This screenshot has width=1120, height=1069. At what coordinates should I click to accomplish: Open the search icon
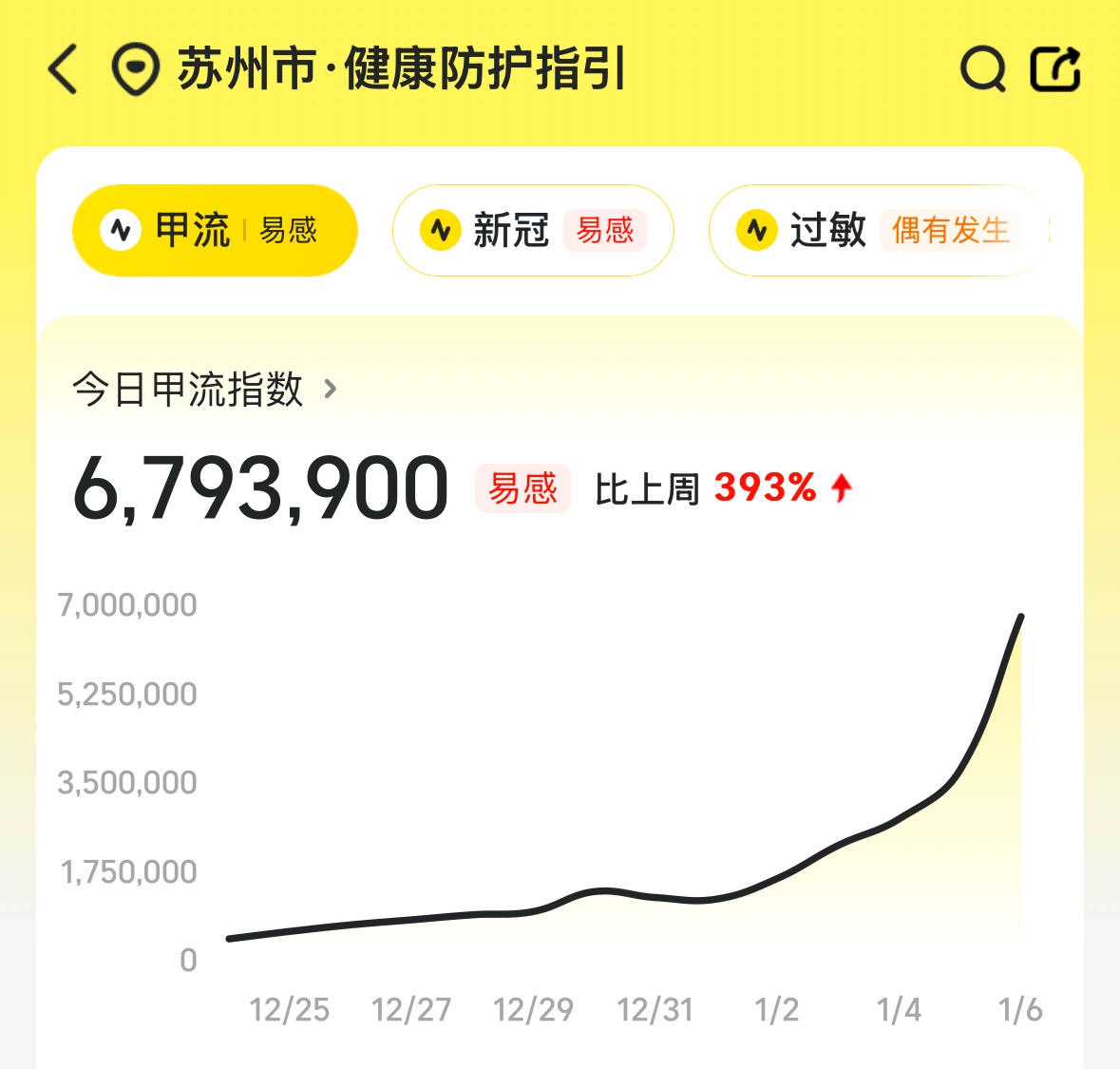coord(982,69)
